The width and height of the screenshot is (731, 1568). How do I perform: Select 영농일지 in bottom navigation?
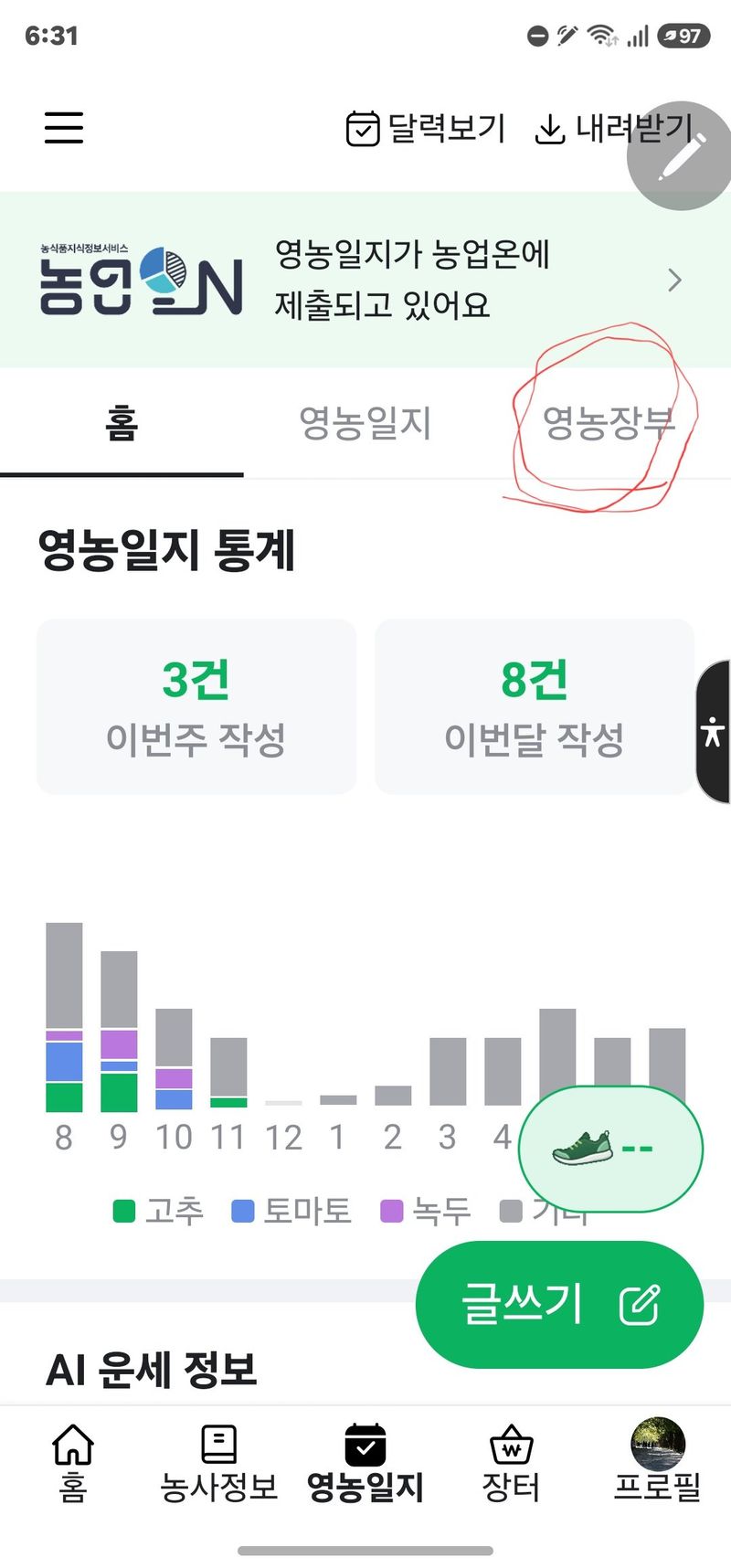pyautogui.click(x=365, y=1464)
